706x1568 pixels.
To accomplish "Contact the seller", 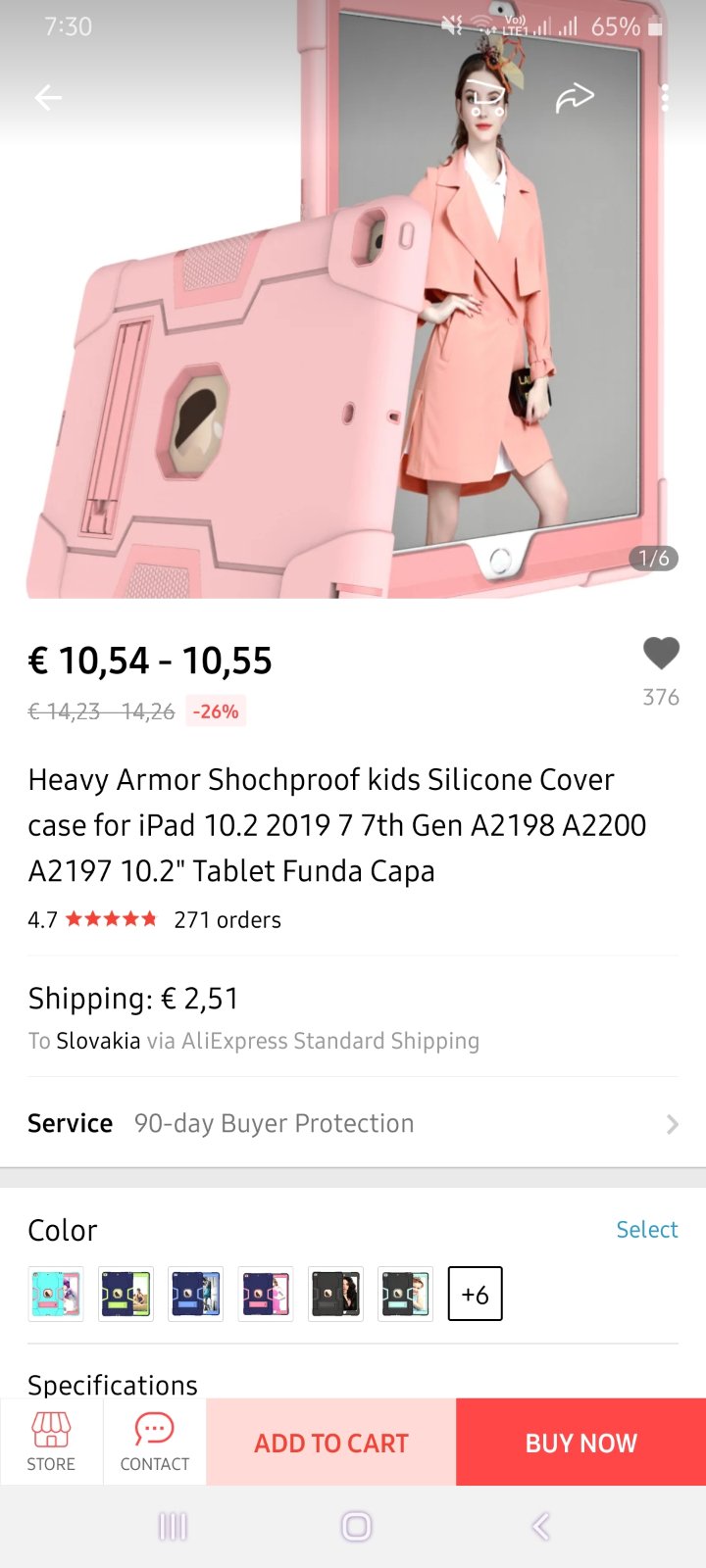I will pos(155,1443).
